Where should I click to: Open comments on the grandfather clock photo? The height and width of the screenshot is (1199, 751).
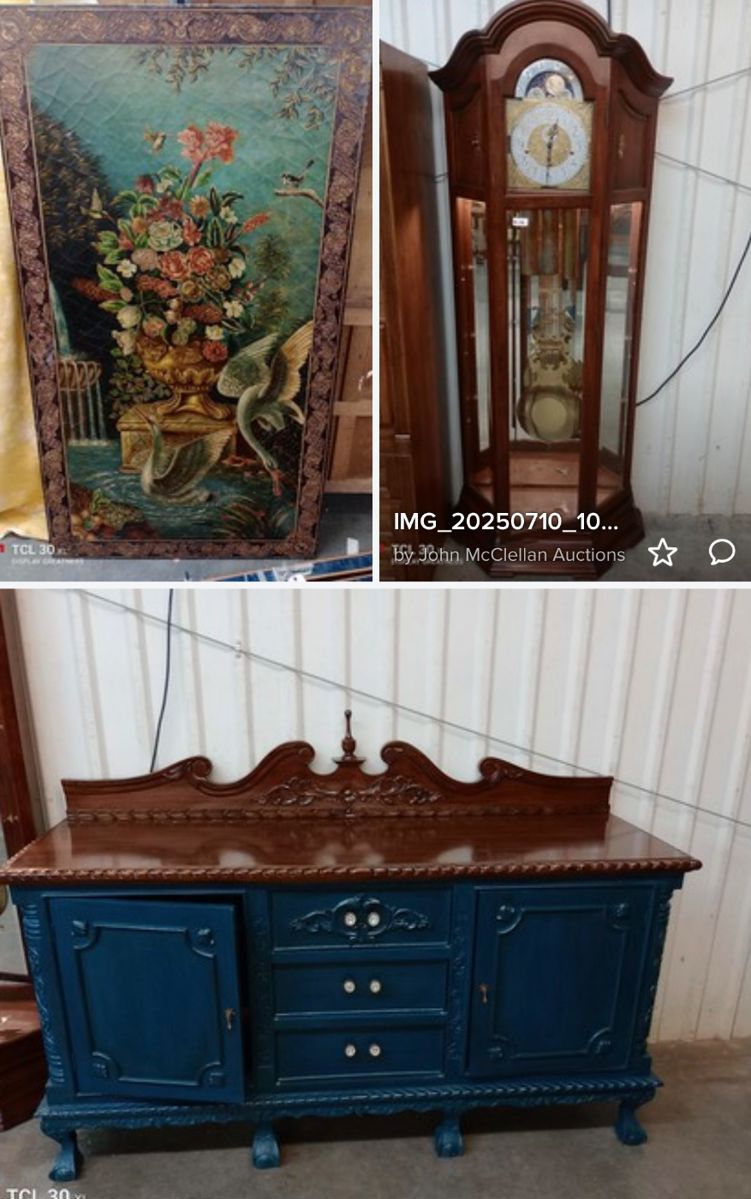click(x=721, y=552)
